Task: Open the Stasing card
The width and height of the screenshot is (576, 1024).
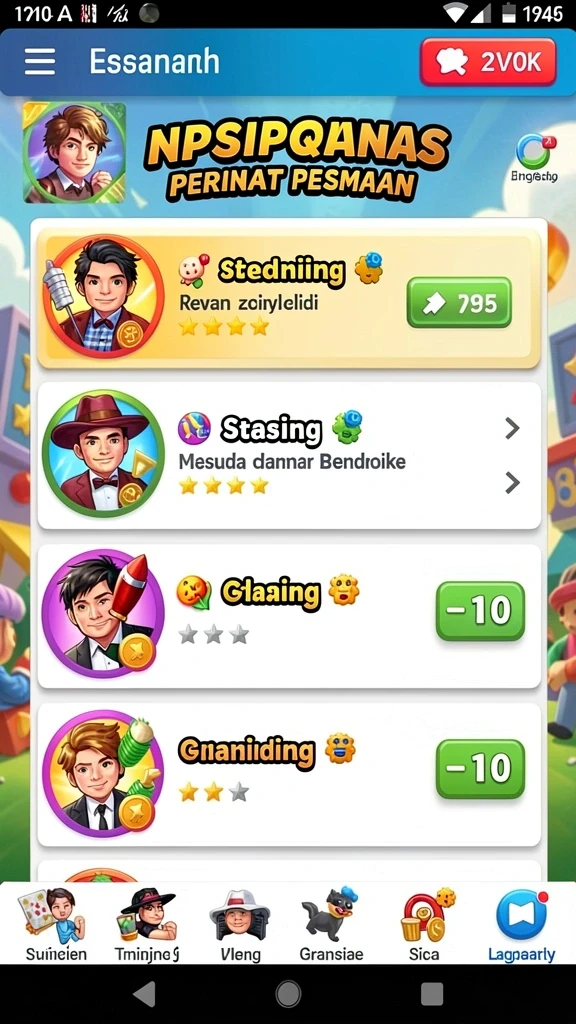Action: (x=289, y=455)
